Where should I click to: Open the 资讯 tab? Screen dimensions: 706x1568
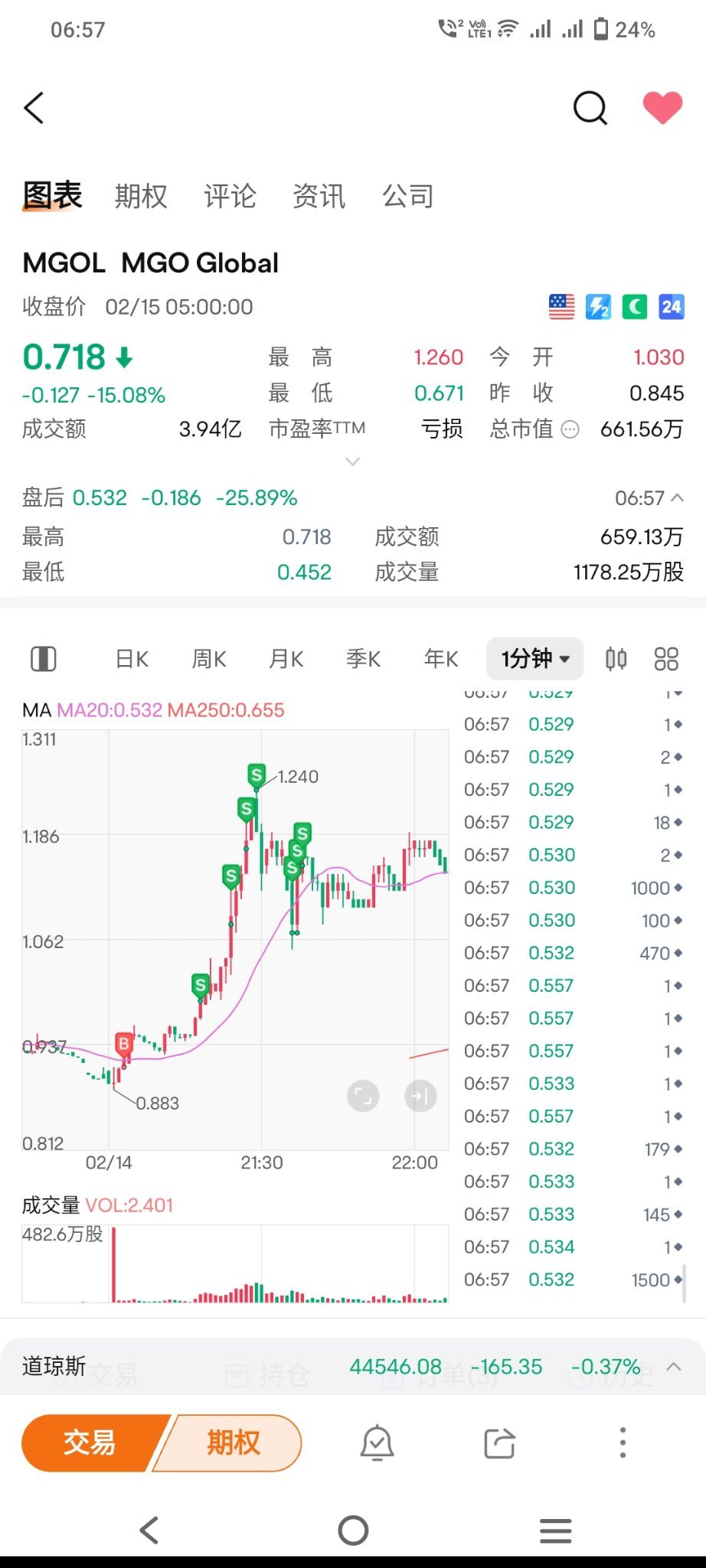pos(319,196)
